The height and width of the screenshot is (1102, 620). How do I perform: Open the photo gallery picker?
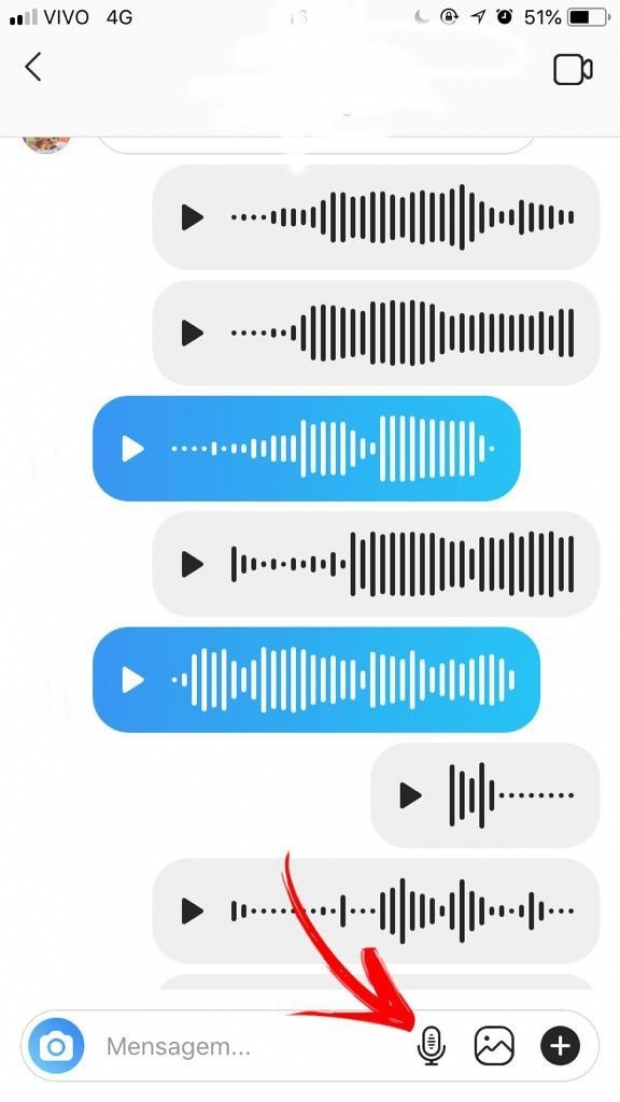coord(494,1047)
